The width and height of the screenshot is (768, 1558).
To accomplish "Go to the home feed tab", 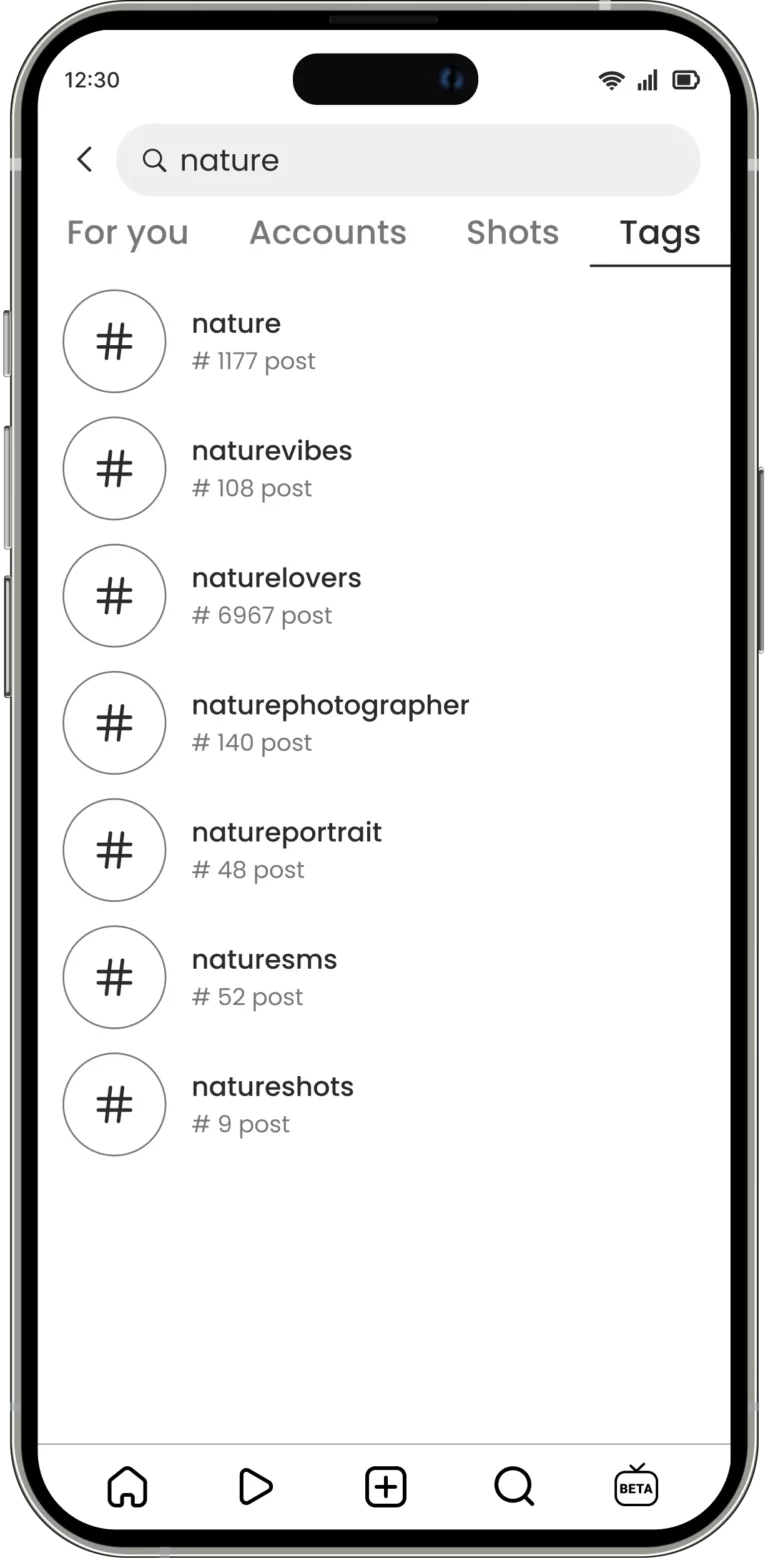I will coord(127,1487).
